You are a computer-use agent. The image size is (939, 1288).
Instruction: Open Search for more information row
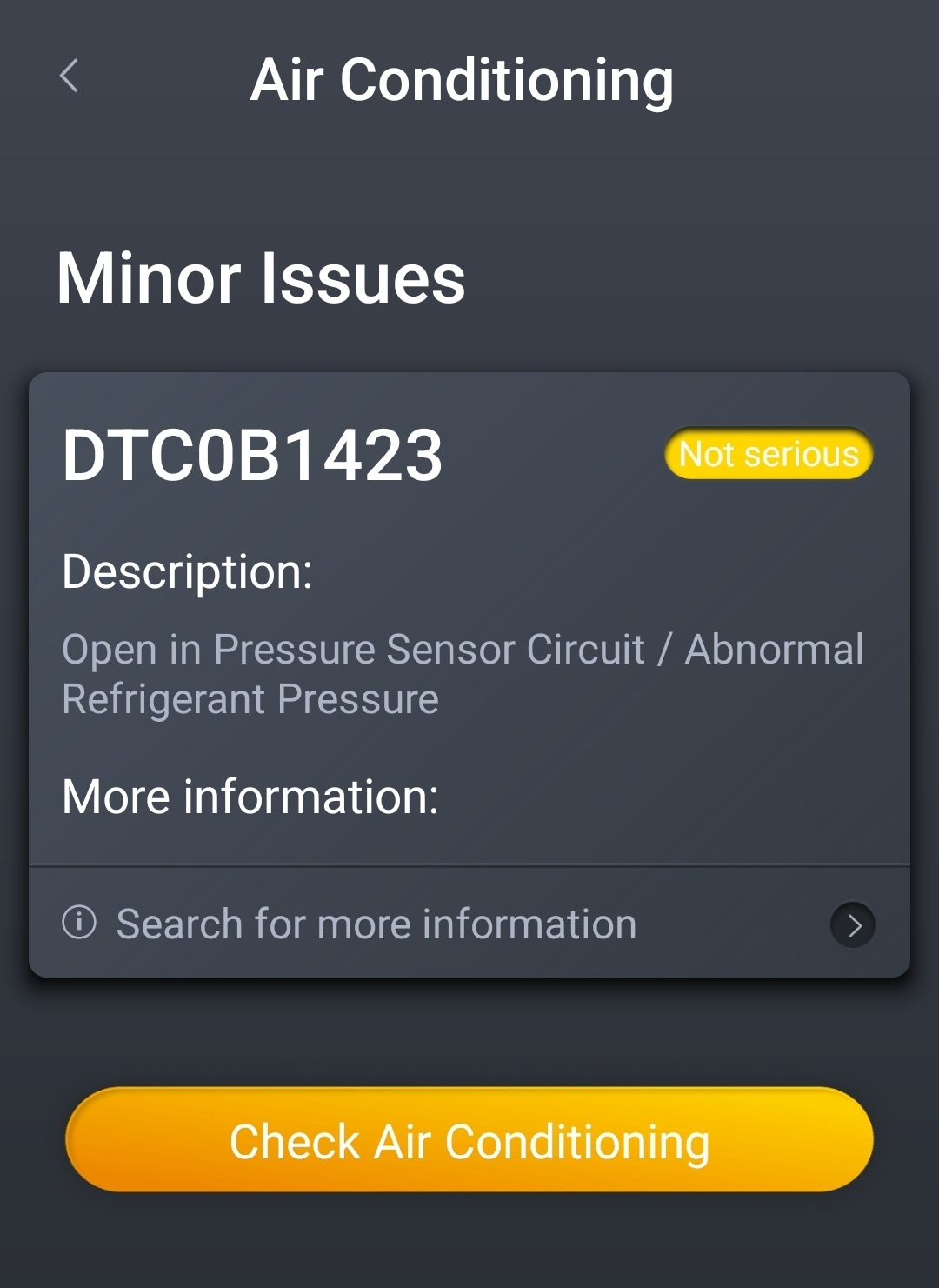(469, 924)
